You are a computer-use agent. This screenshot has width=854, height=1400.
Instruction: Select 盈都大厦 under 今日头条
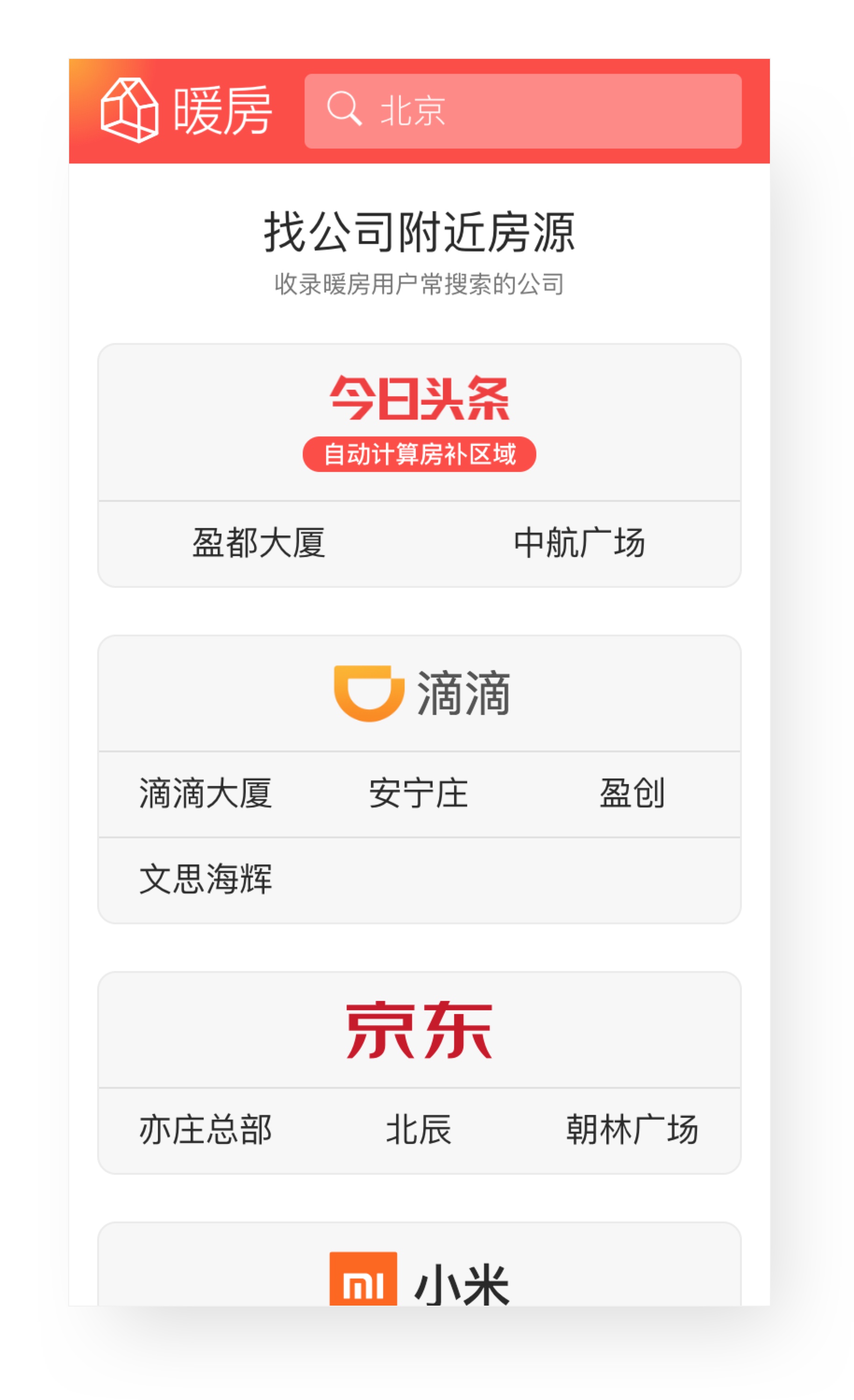click(258, 543)
